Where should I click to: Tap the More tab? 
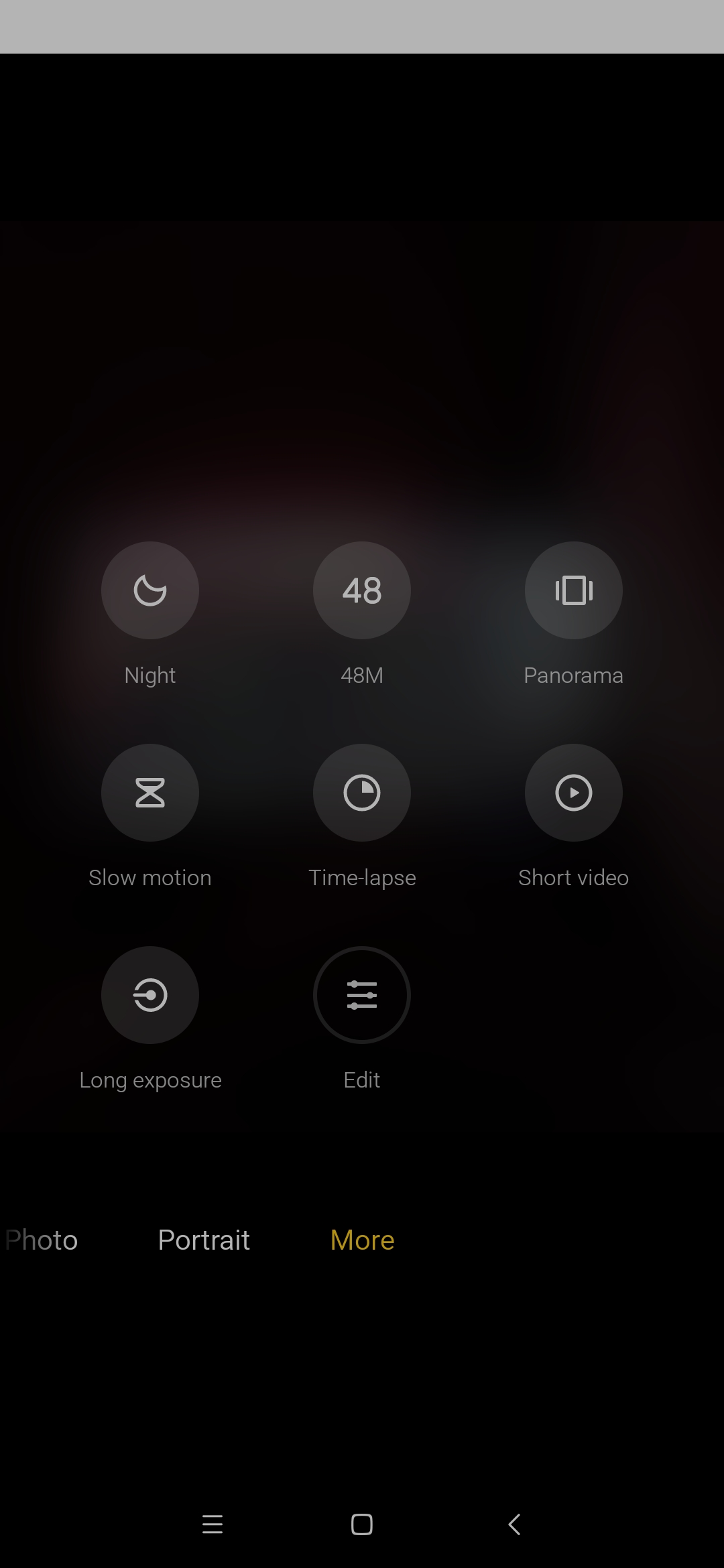[x=362, y=1240]
